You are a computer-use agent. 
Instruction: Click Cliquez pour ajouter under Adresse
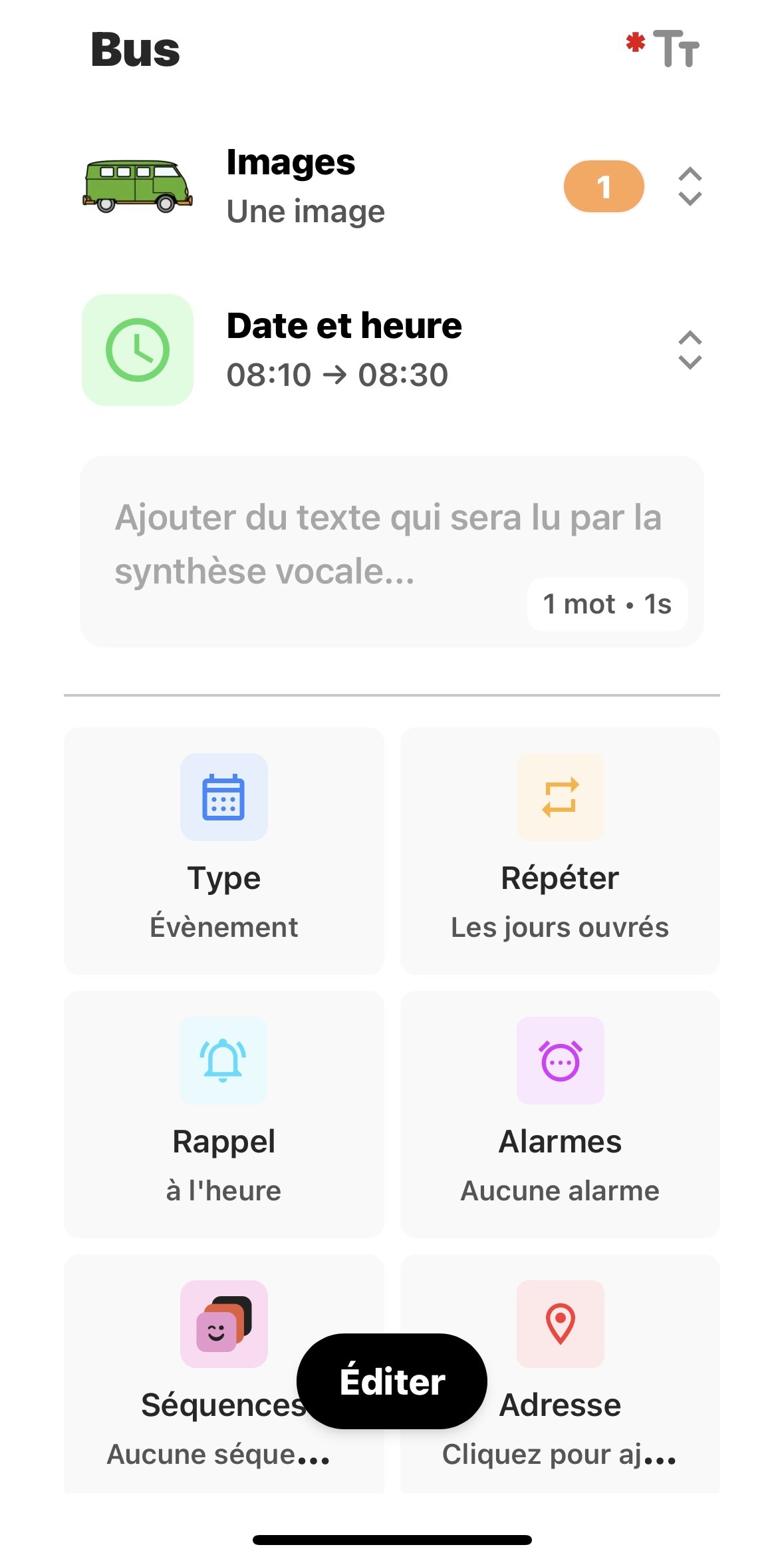click(561, 1455)
